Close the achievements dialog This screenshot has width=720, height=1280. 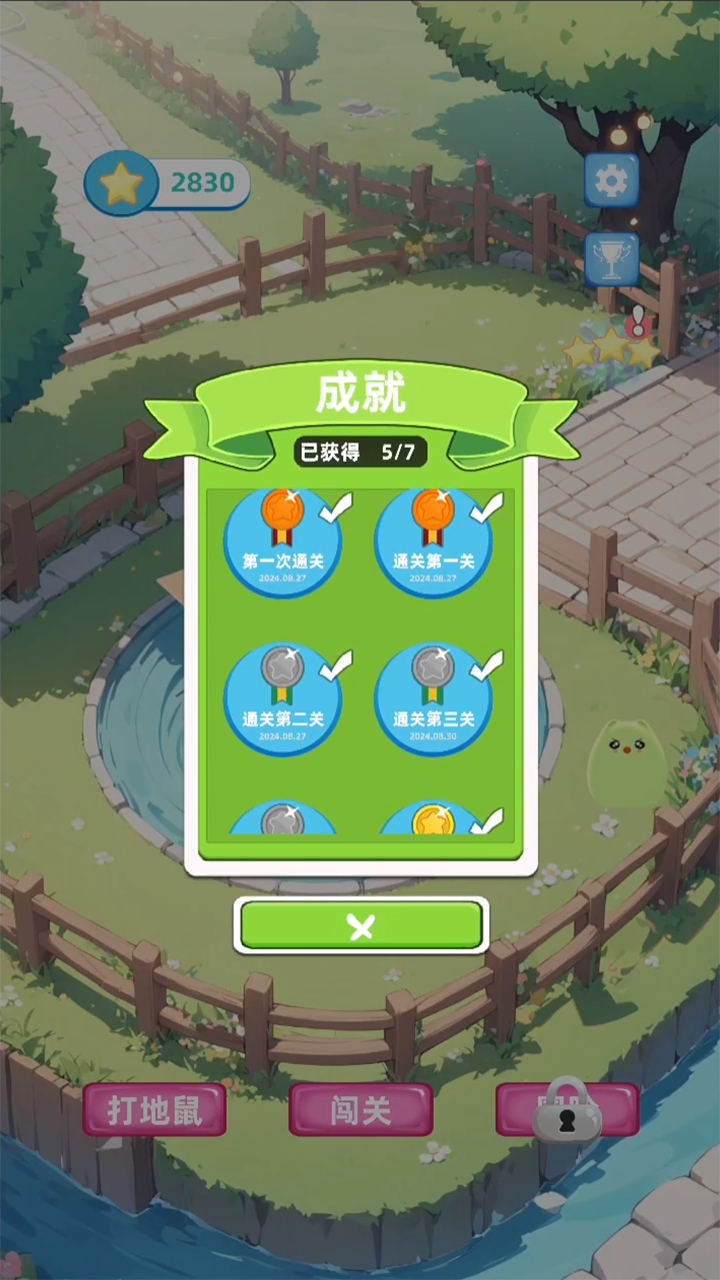[361, 926]
